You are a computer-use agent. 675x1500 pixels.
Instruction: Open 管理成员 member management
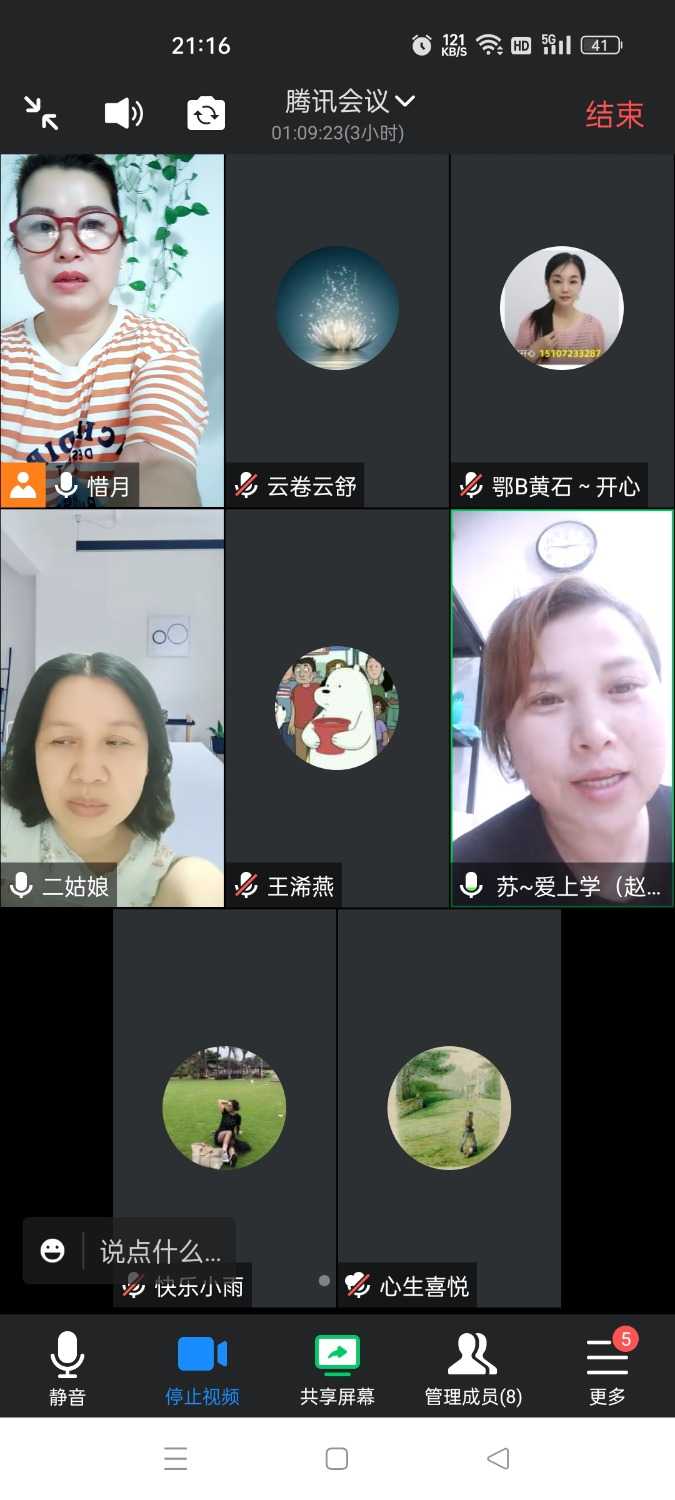pos(472,1367)
